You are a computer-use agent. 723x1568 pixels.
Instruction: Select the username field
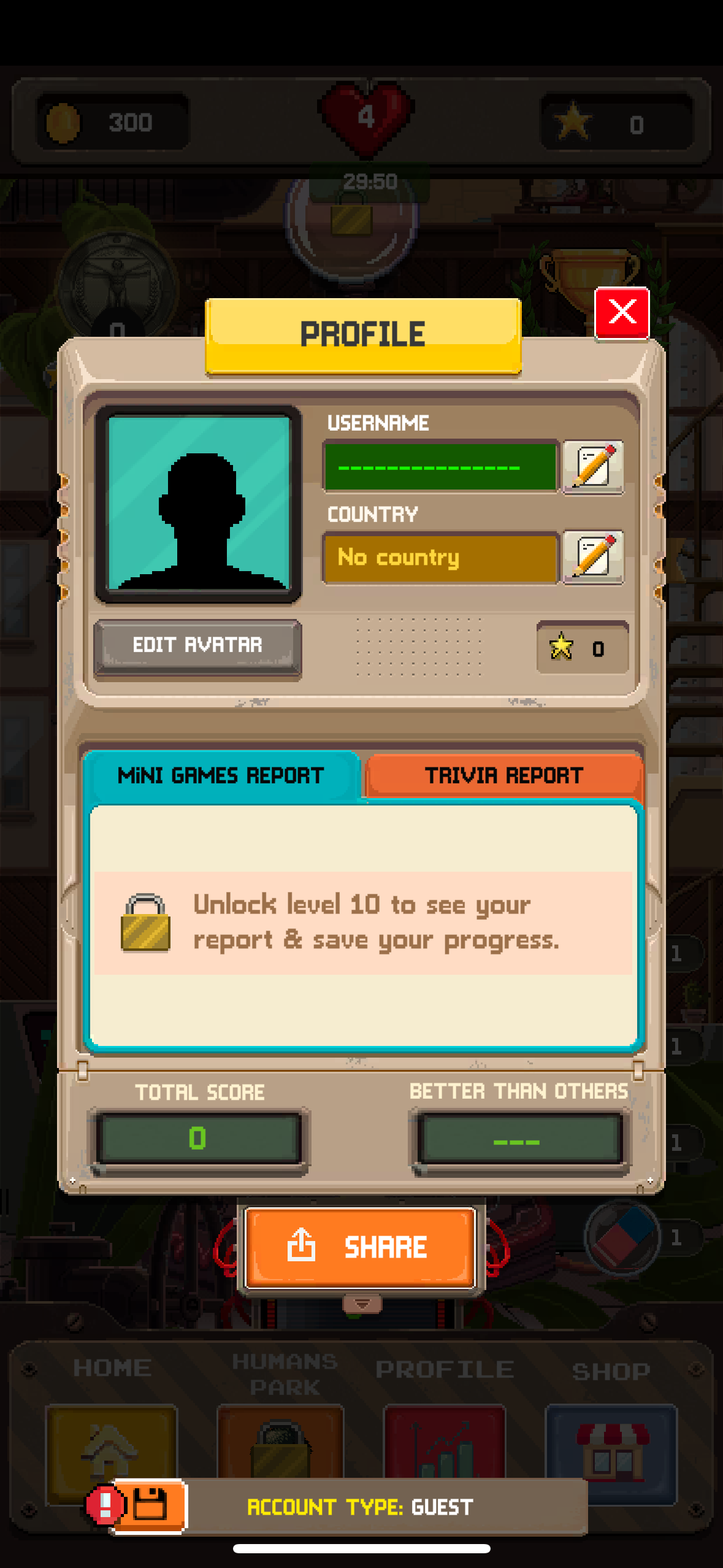pos(440,467)
